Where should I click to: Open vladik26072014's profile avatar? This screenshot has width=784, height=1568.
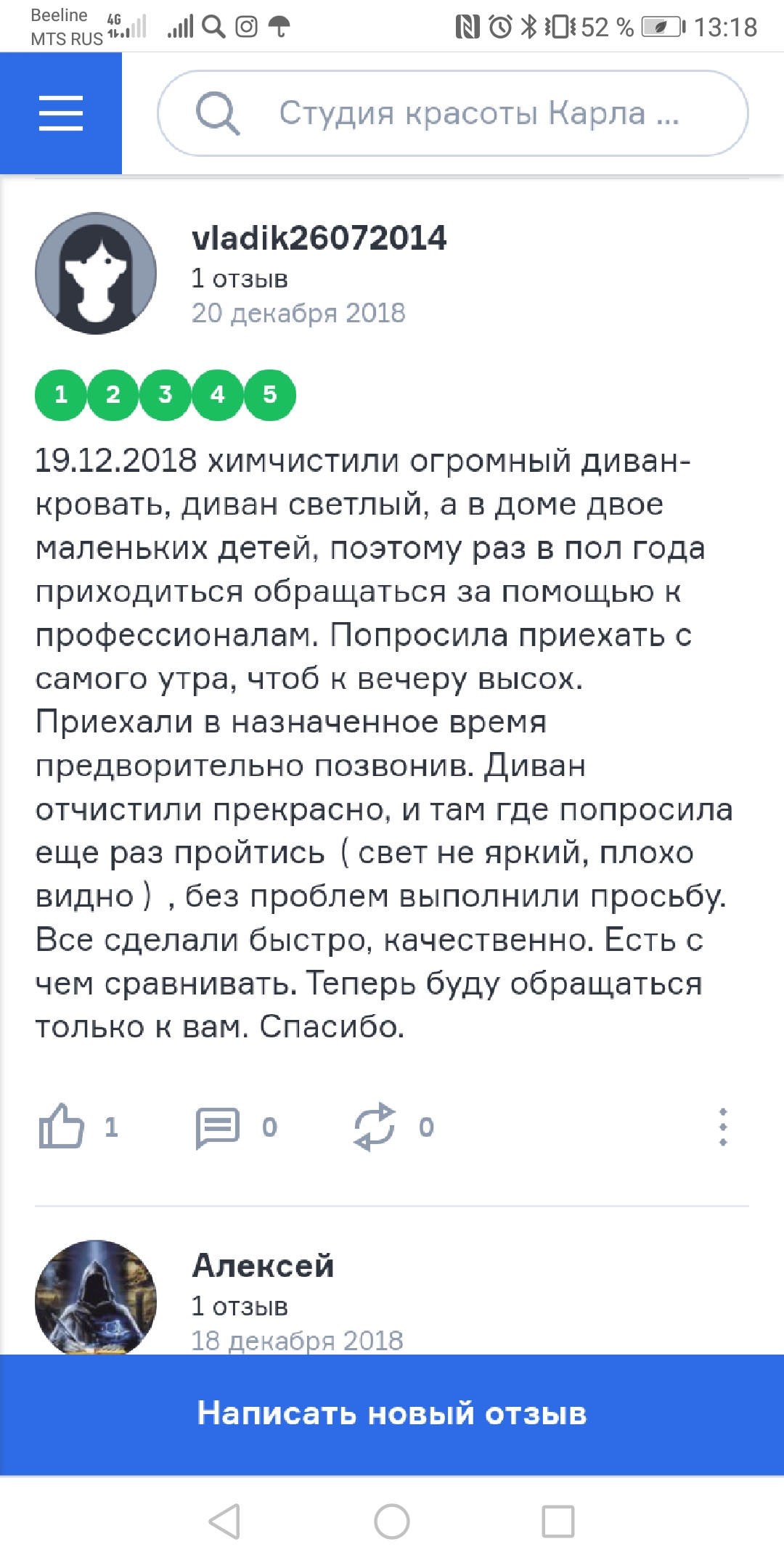96,273
